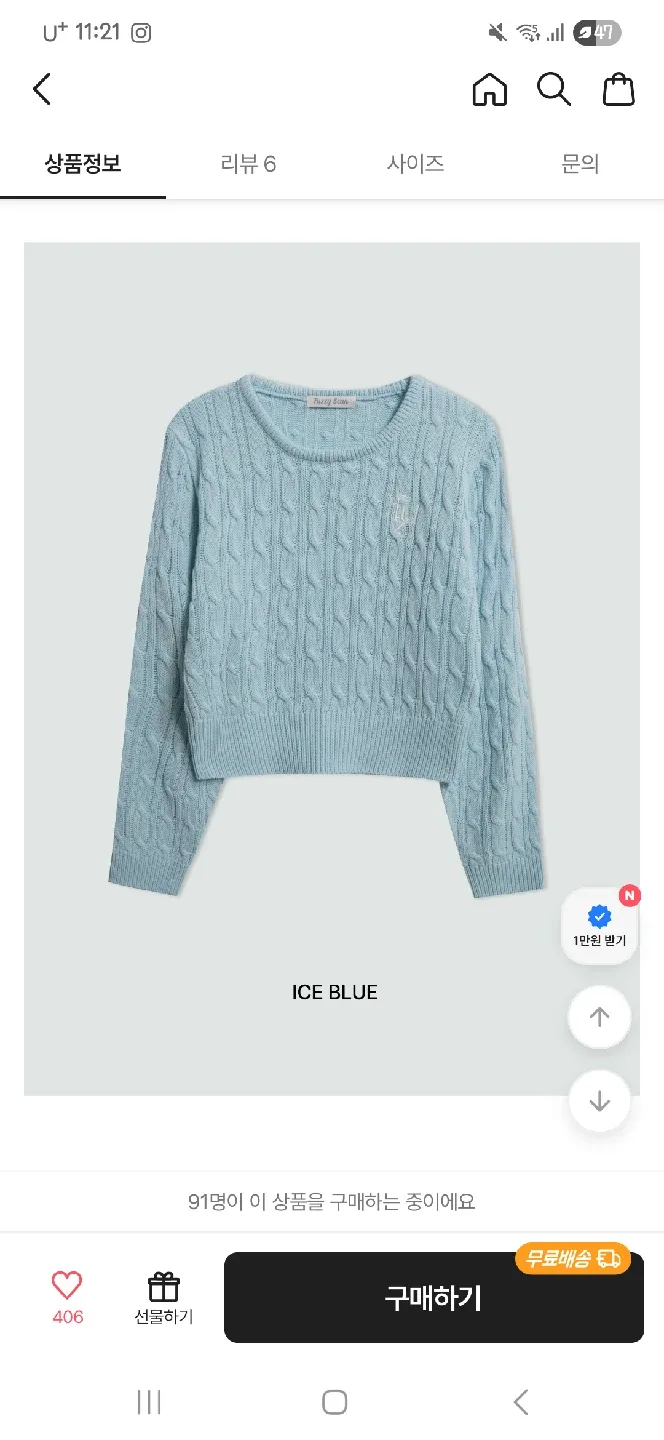Open the 1만원 받기 floating badge
The height and width of the screenshot is (1440, 664).
(x=600, y=925)
